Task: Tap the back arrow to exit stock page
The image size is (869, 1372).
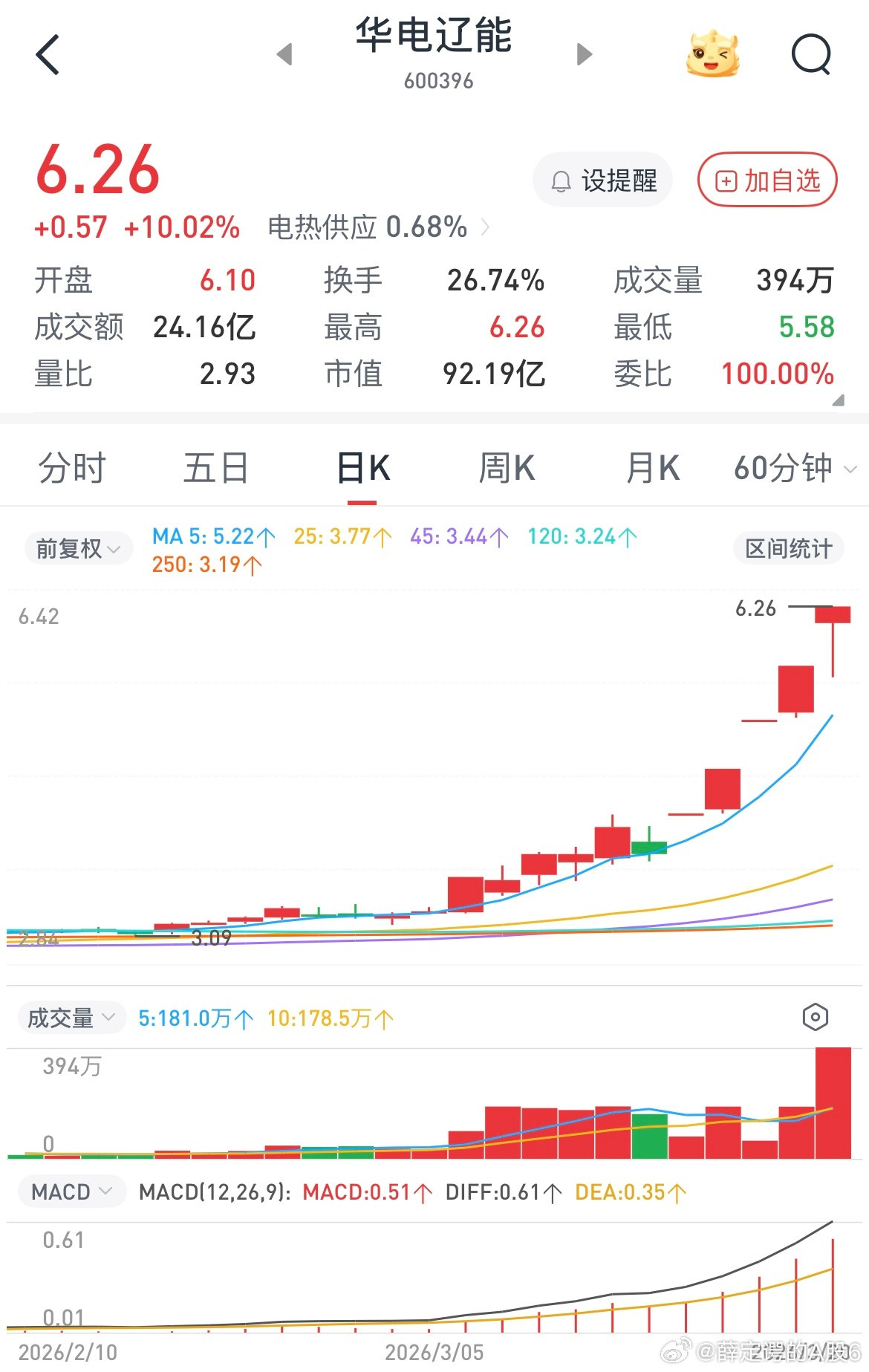Action: [x=48, y=54]
